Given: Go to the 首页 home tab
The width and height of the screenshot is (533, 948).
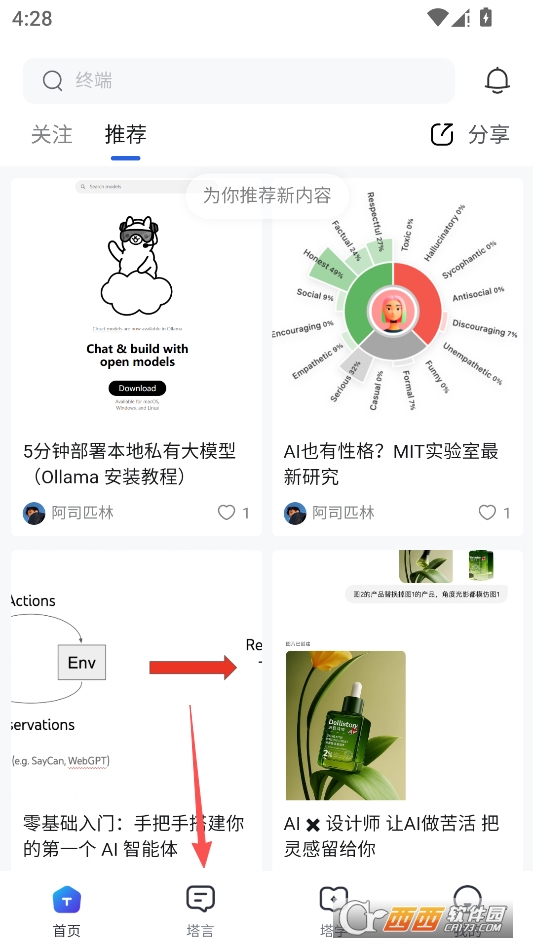Looking at the screenshot, I should [x=66, y=912].
